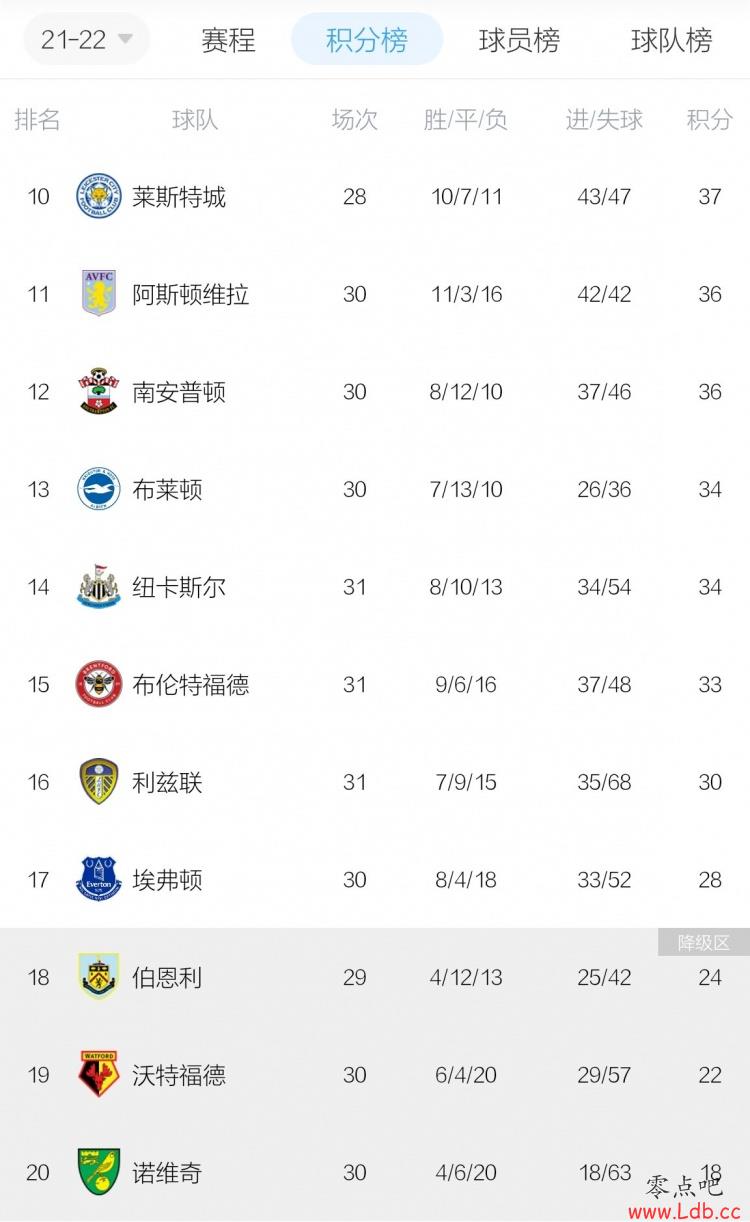Tap the 布莱顿 row

coord(375,489)
